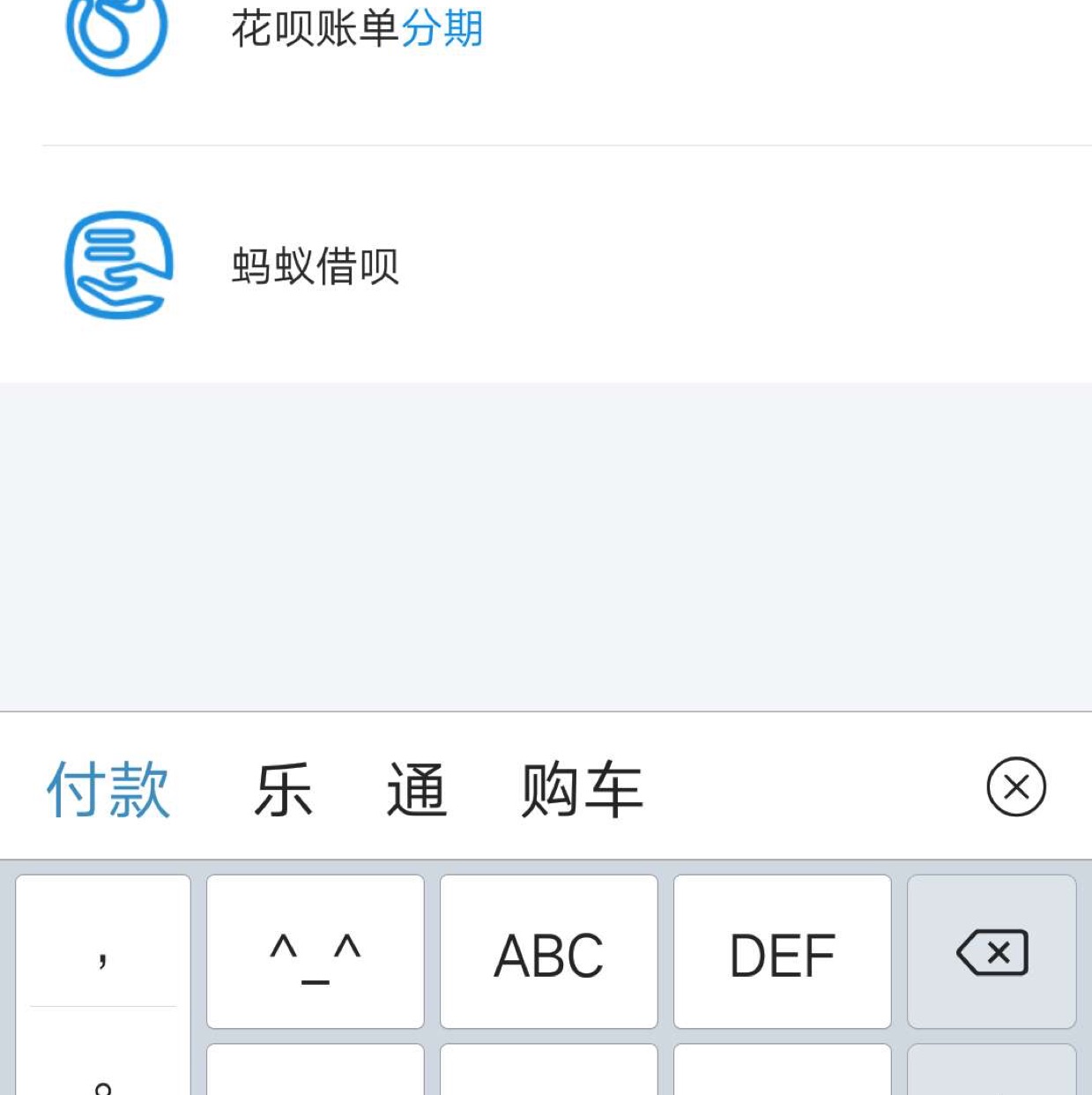The image size is (1092, 1095).
Task: Tap the ^_^ emoticon key
Action: [315, 952]
